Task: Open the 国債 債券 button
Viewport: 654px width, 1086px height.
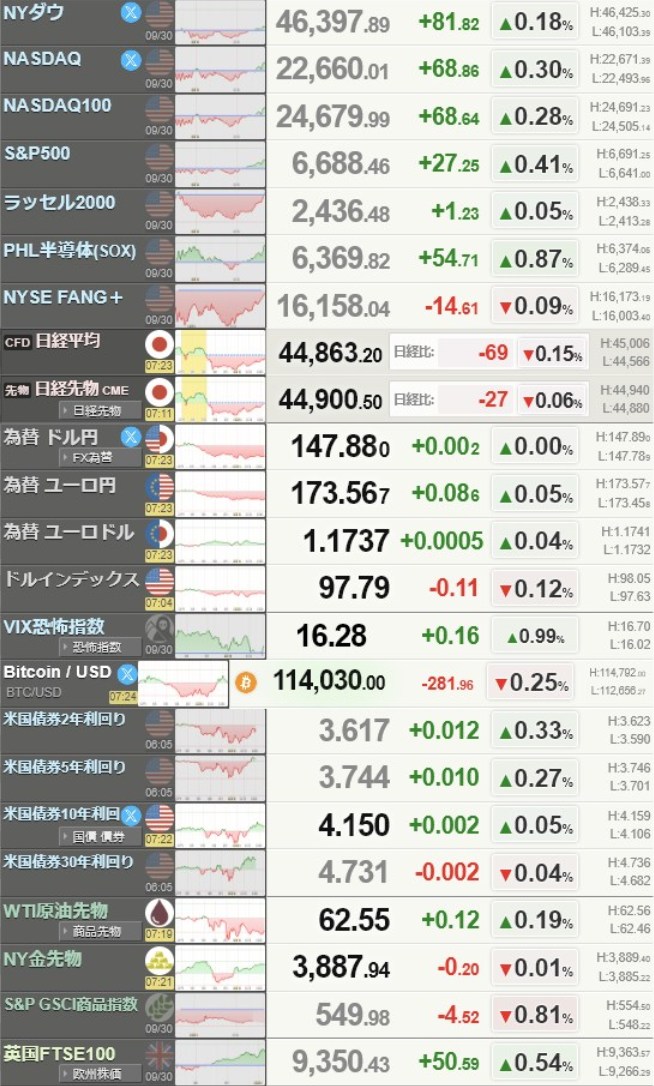Action: pos(99,837)
